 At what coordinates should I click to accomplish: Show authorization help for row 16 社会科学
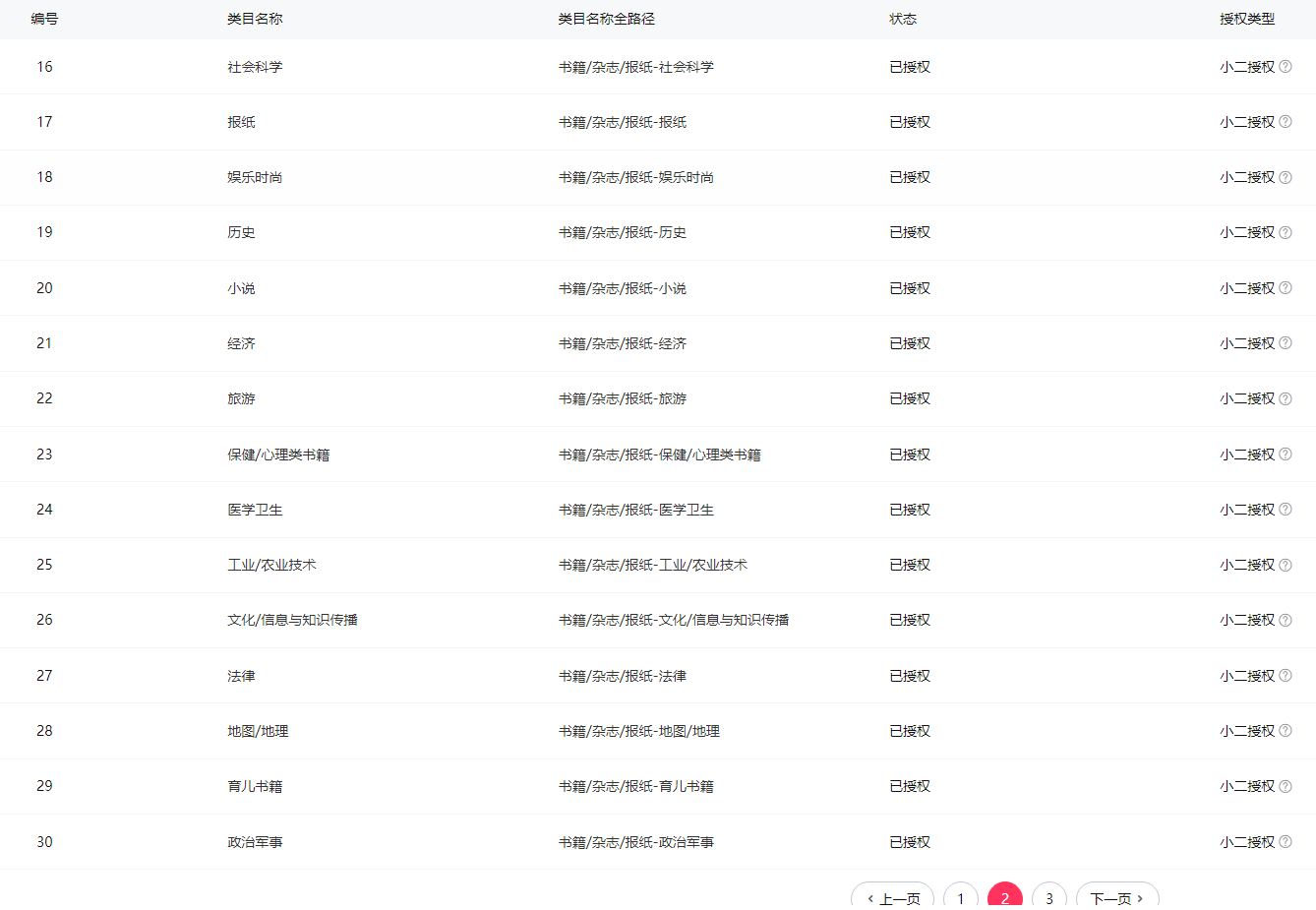(1286, 67)
